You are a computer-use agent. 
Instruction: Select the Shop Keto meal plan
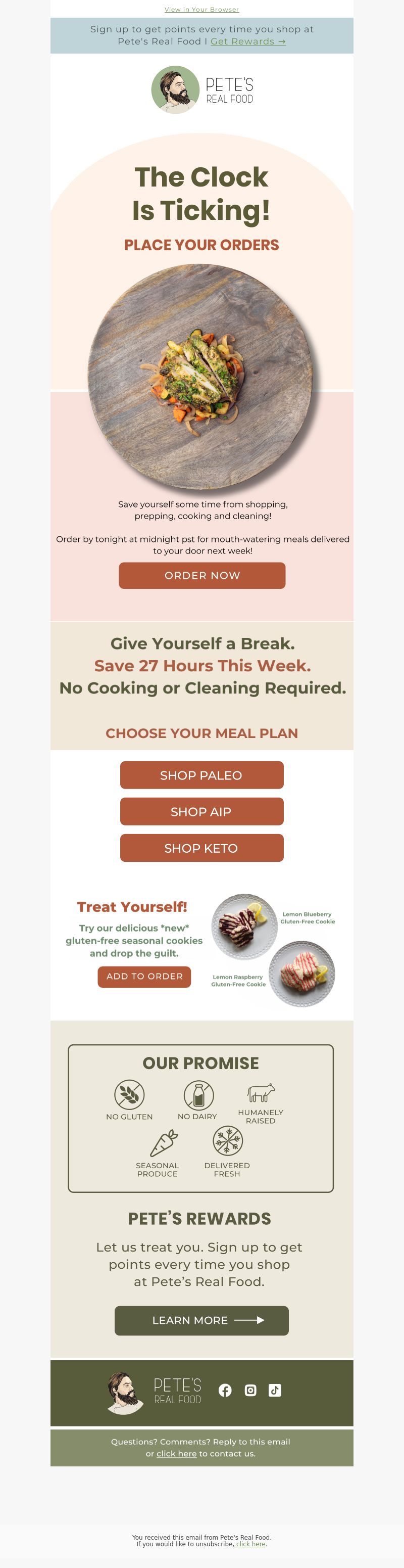pos(201,848)
